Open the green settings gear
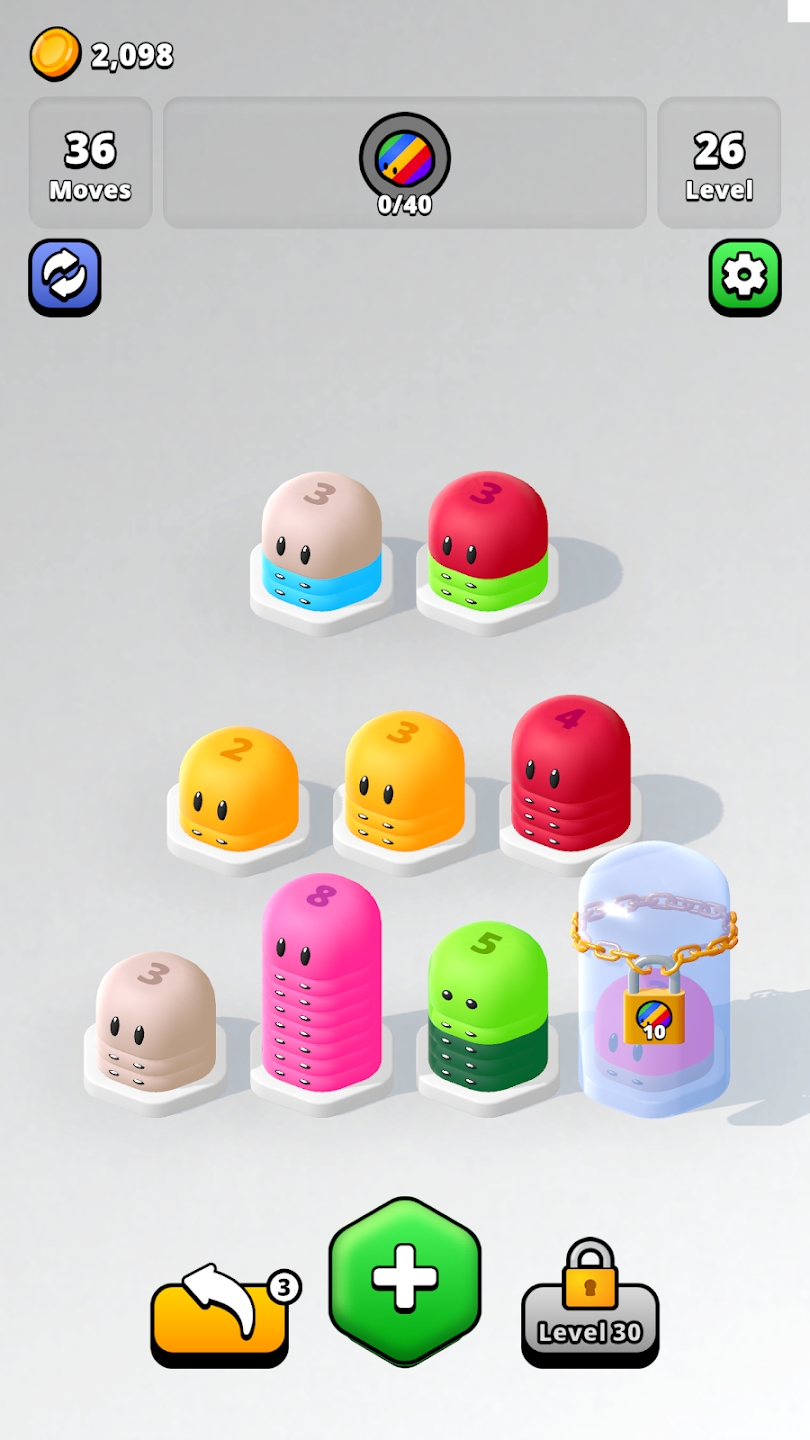810x1440 pixels. pyautogui.click(x=745, y=277)
